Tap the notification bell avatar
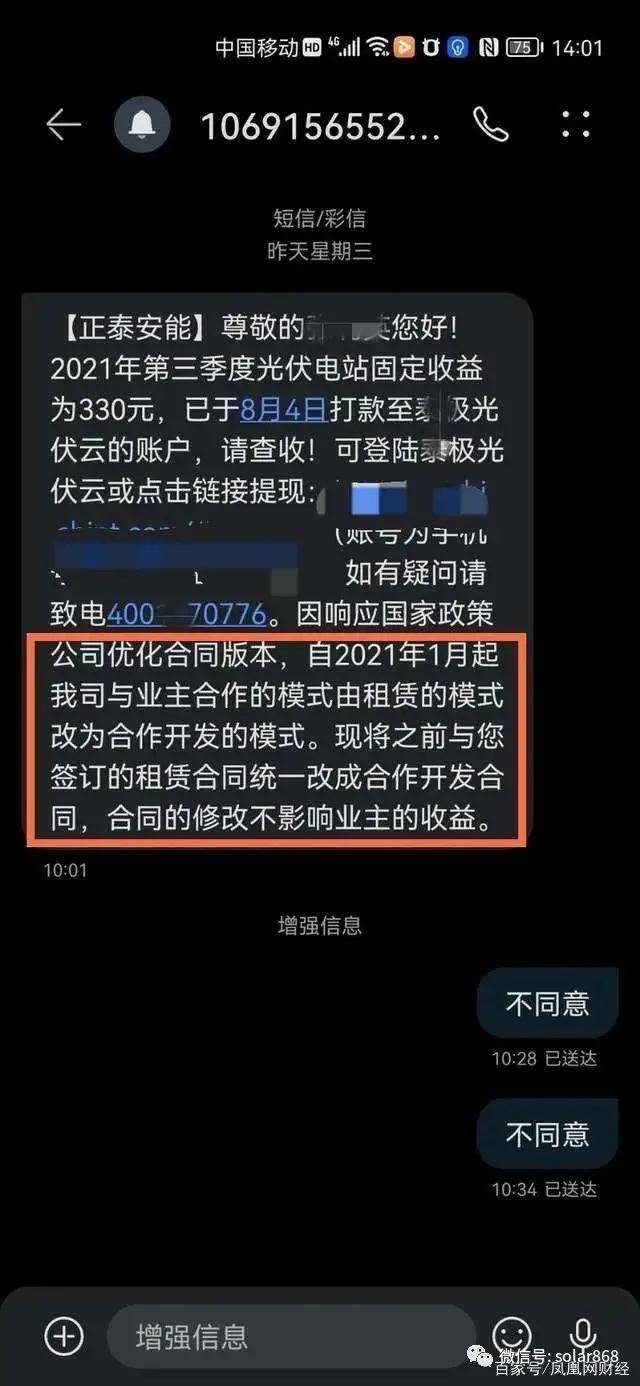 tap(142, 125)
